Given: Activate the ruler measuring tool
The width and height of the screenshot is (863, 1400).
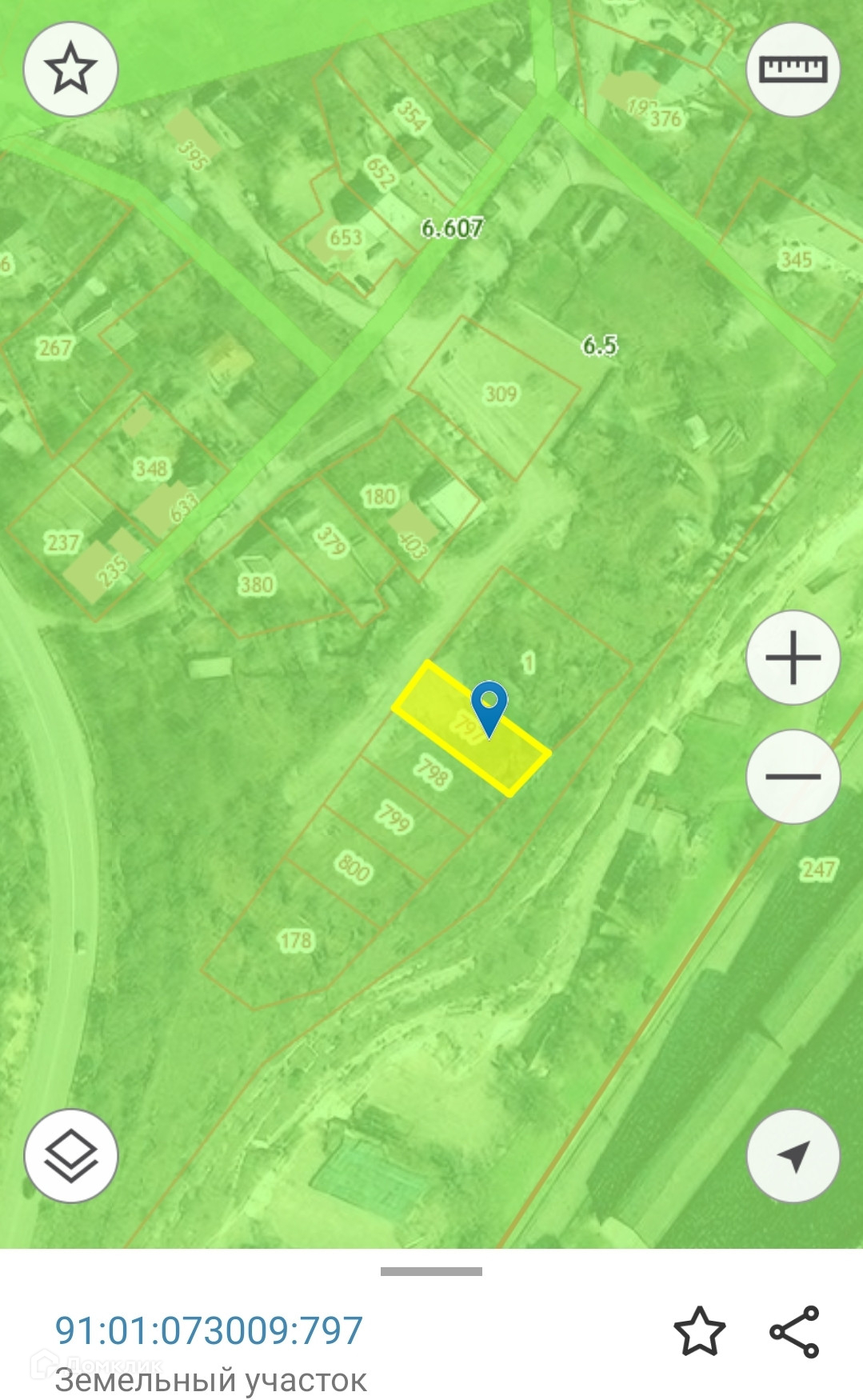Looking at the screenshot, I should pos(793,70).
